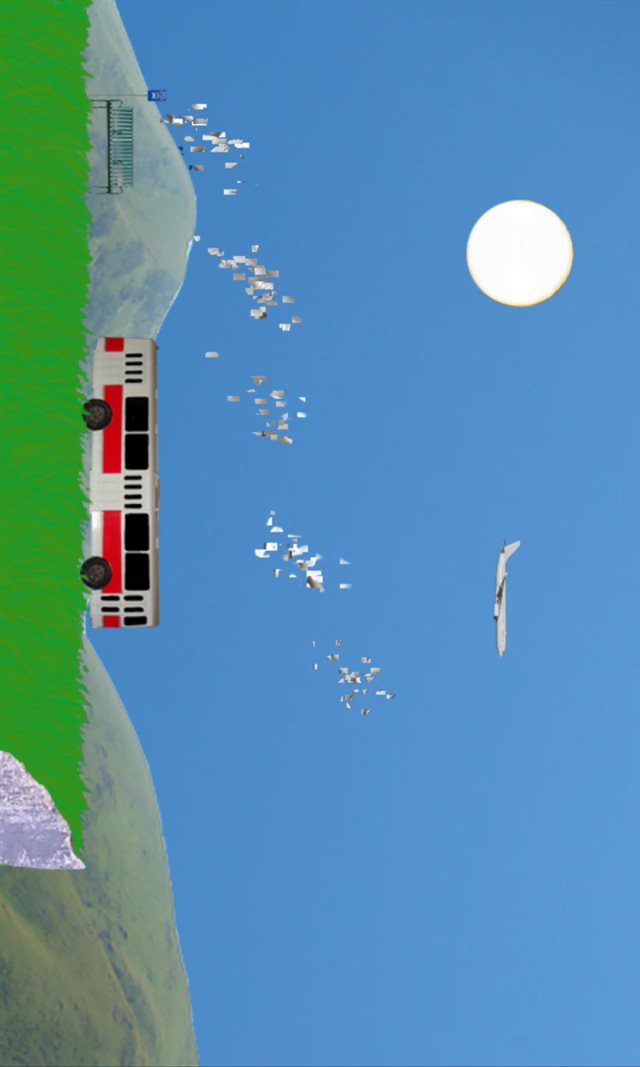Tap the glowing sun
Viewport: 640px width, 1067px height.
click(520, 253)
